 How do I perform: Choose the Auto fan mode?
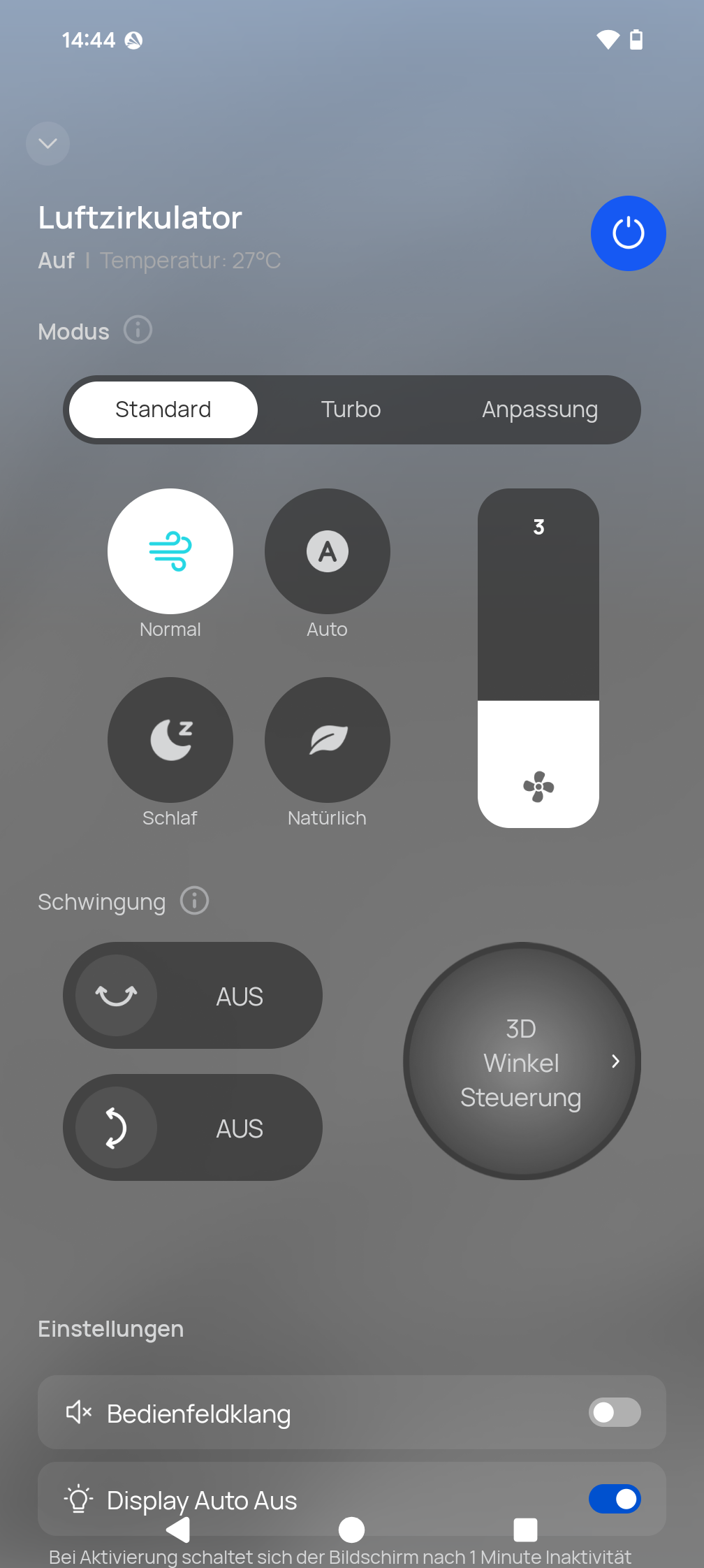(x=327, y=551)
